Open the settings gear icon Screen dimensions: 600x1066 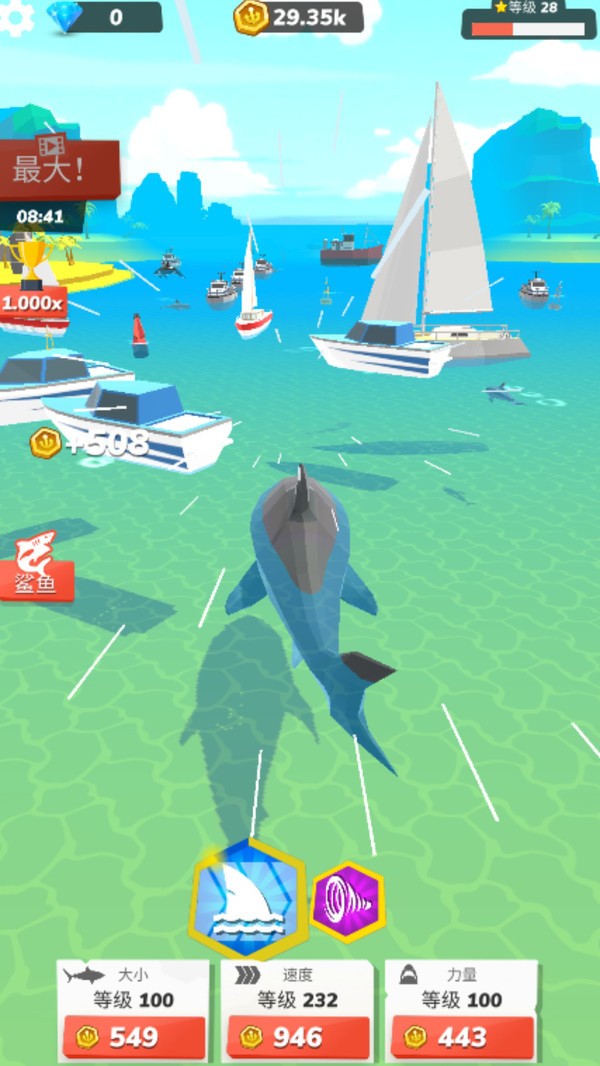click(15, 17)
